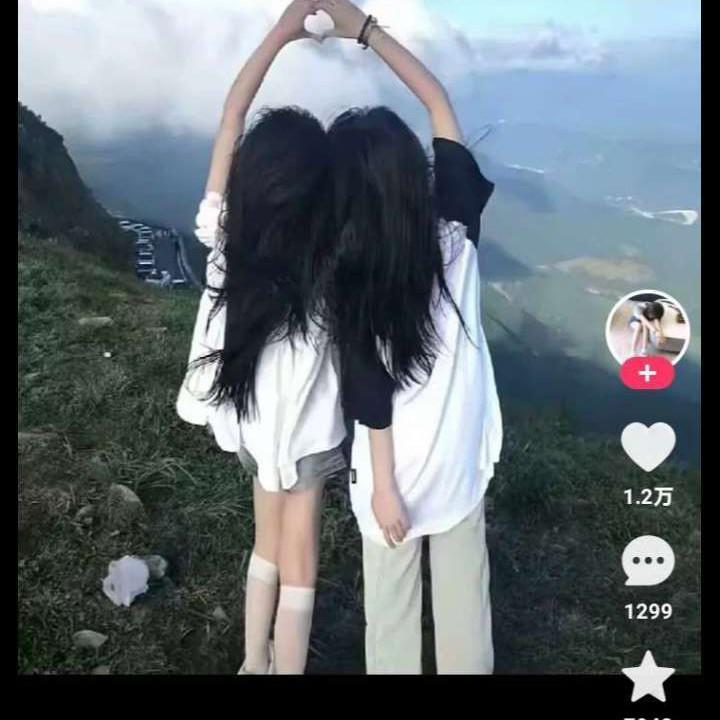720x720 pixels.
Task: Open the comments bubble showing 1299
Action: coord(648,561)
